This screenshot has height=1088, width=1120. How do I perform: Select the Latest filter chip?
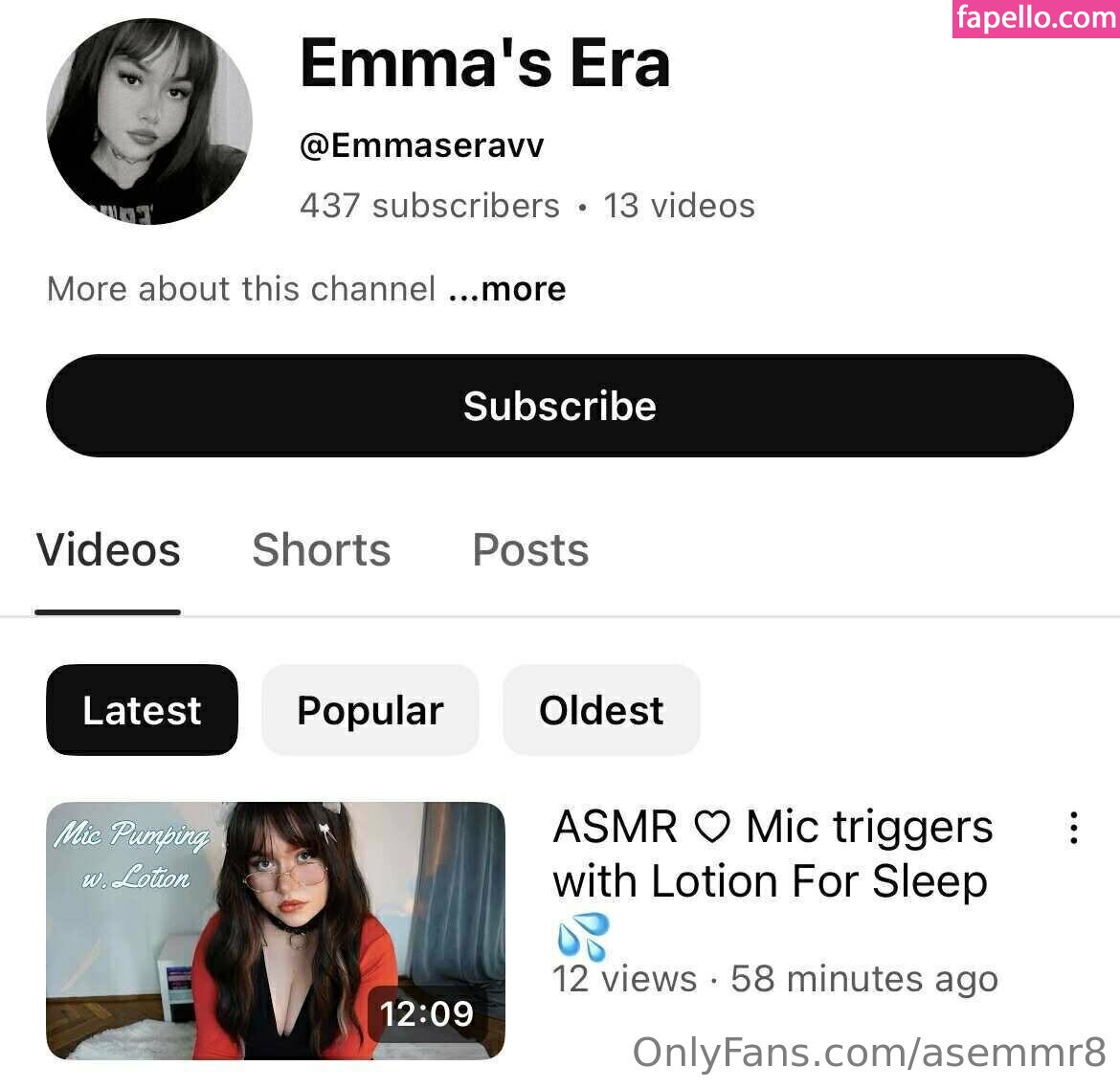point(142,710)
